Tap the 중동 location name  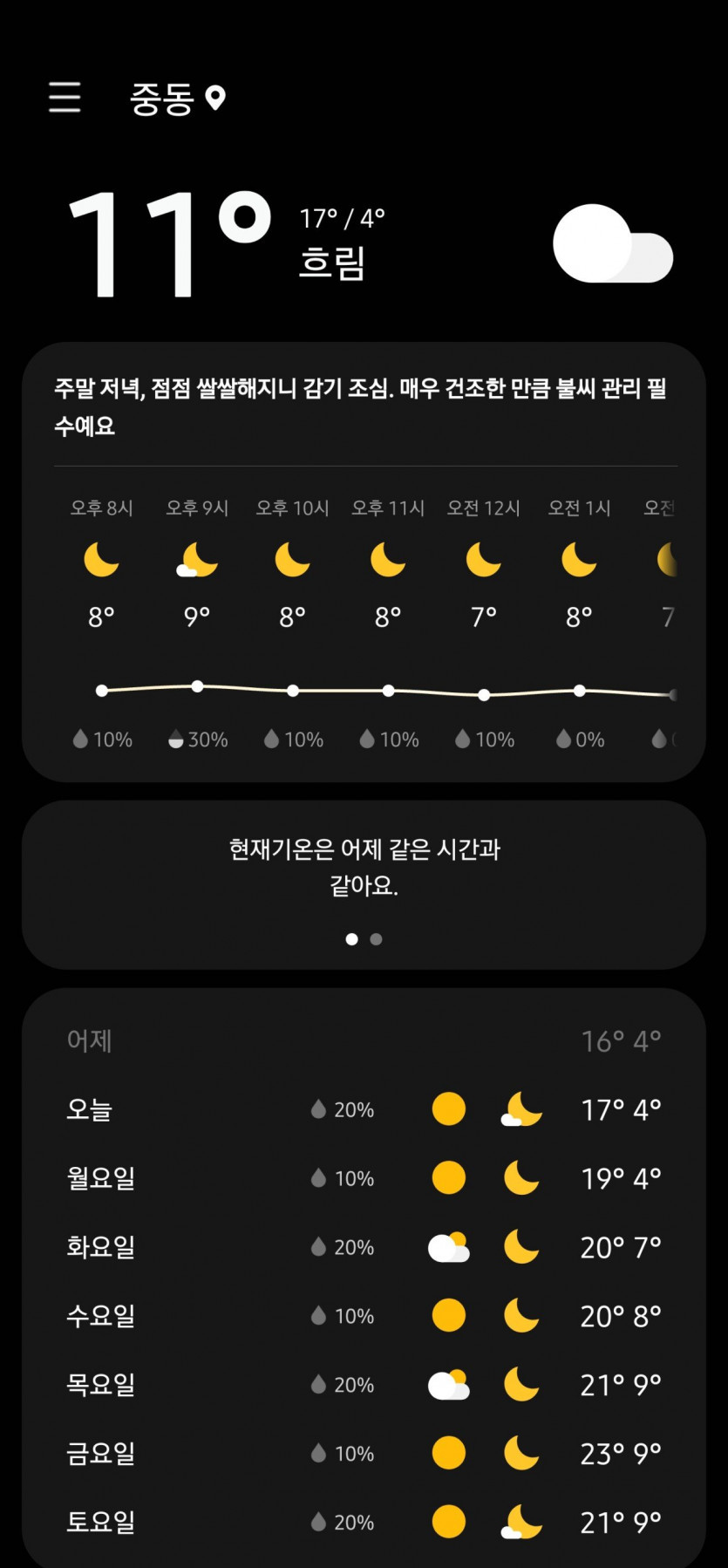(163, 99)
